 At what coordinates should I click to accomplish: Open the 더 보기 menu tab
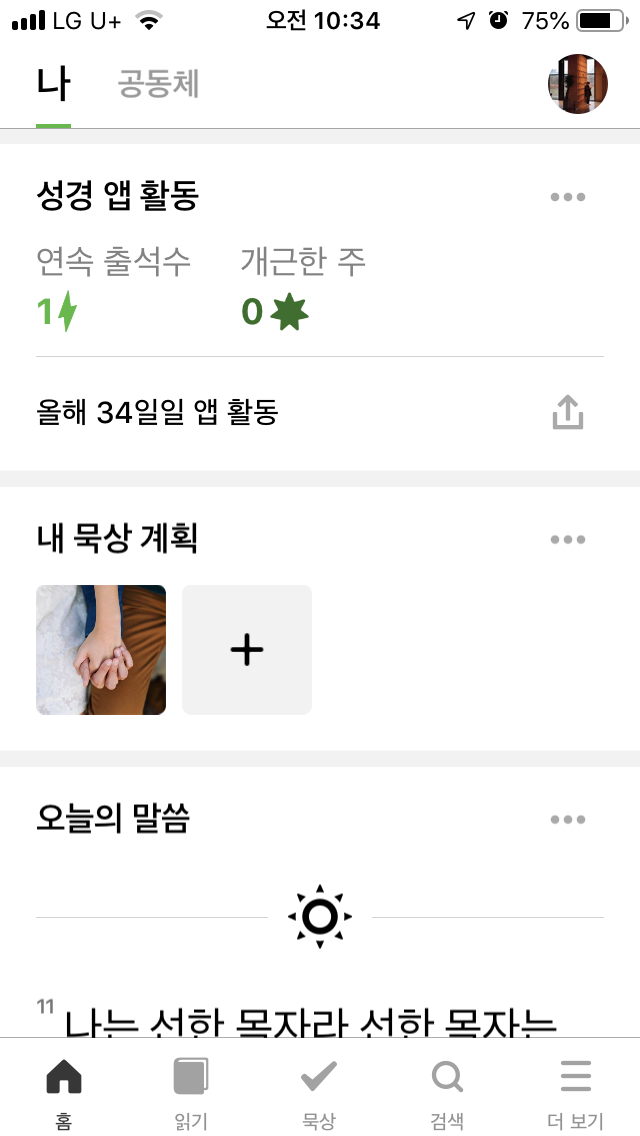[575, 1090]
